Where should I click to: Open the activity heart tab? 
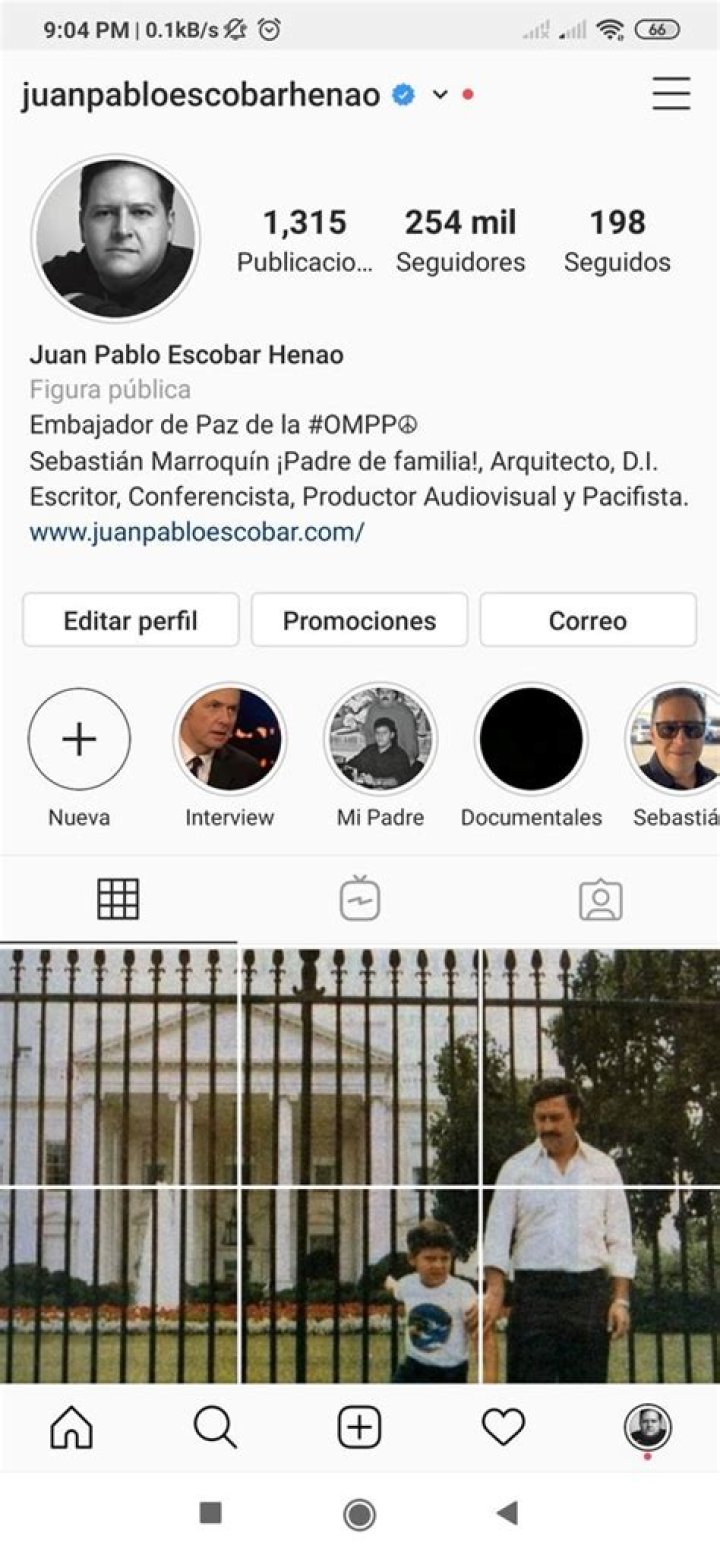click(503, 1428)
